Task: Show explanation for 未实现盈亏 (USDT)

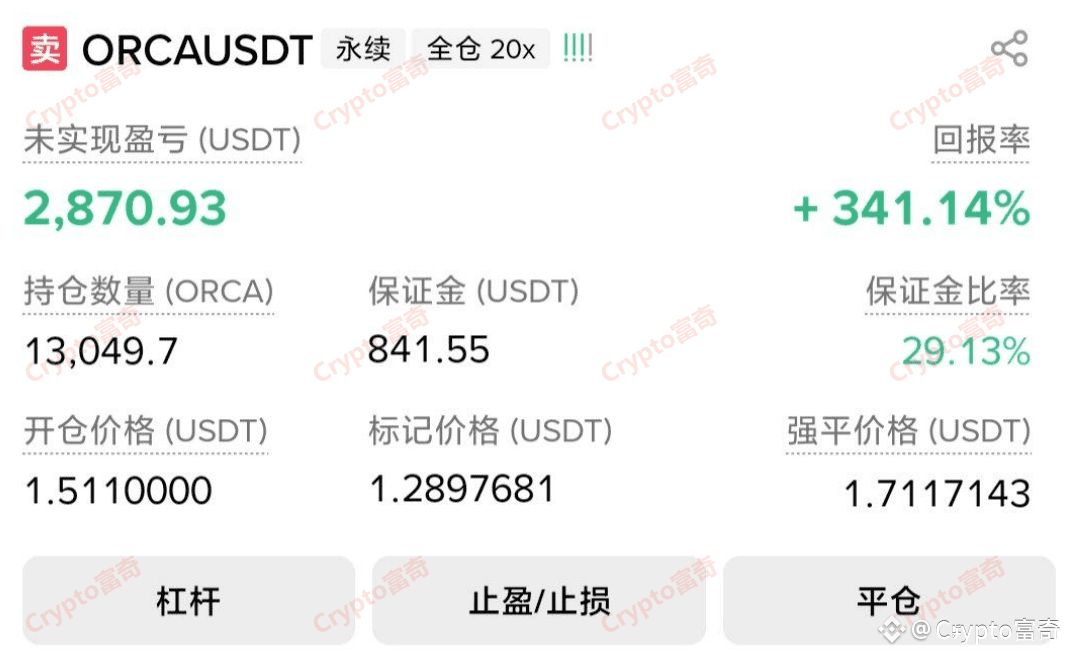Action: [x=162, y=140]
